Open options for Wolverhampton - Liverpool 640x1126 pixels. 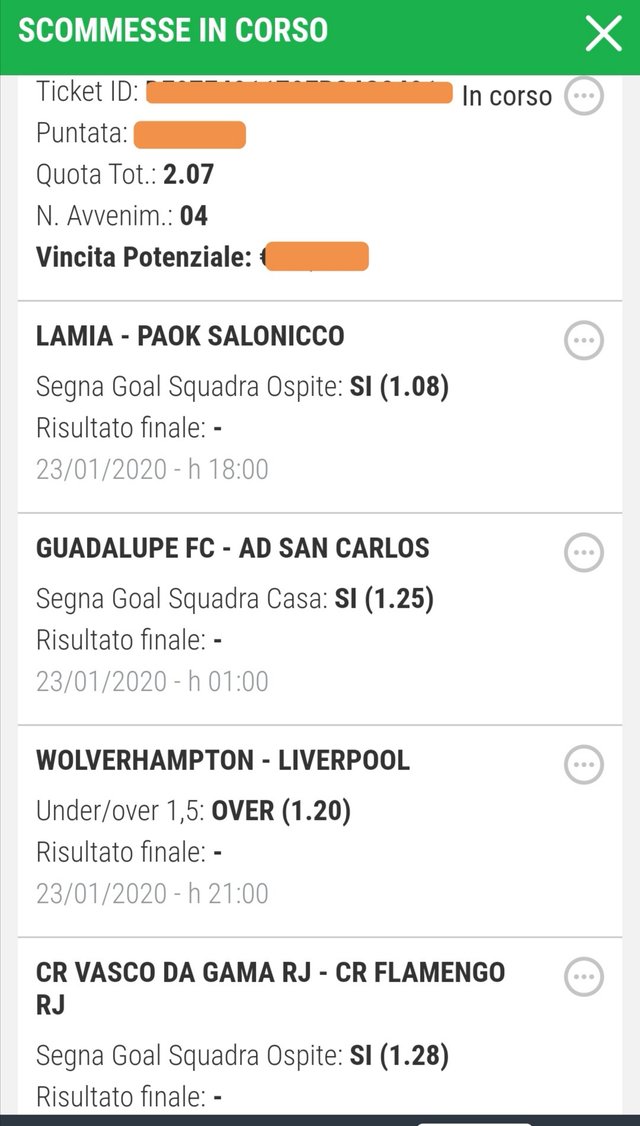[583, 765]
